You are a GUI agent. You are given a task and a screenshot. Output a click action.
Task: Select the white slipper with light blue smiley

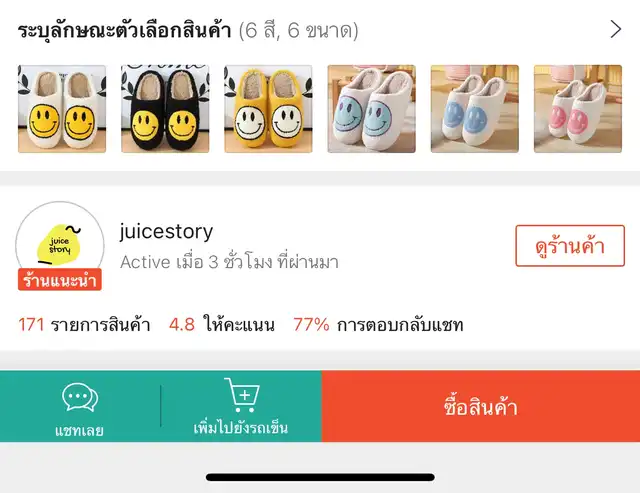click(371, 109)
